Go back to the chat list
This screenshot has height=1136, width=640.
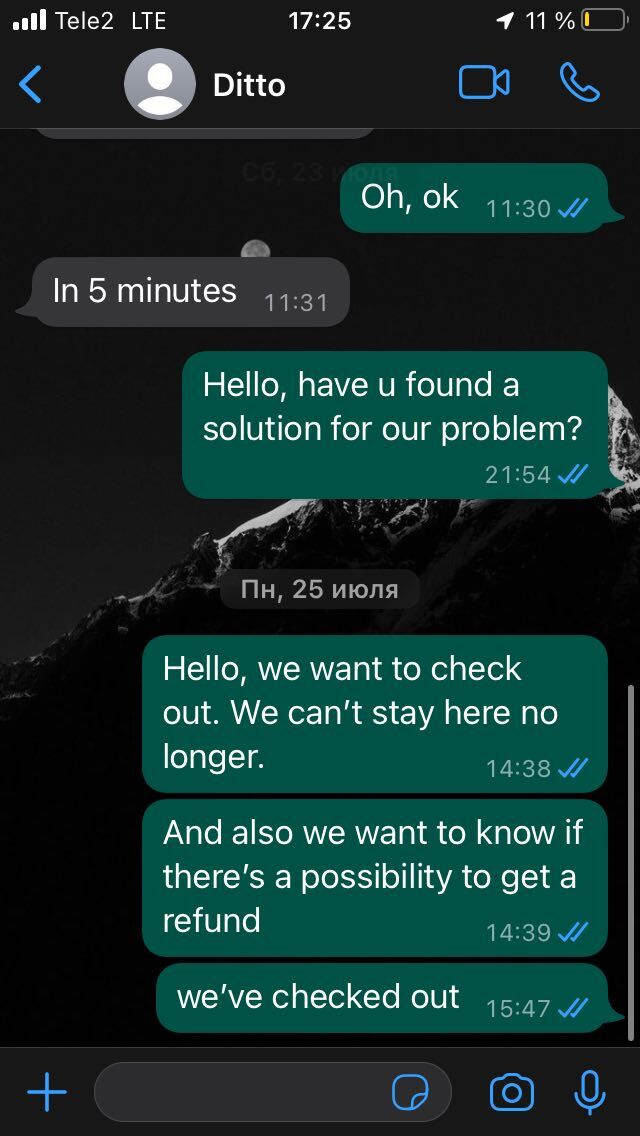[31, 85]
